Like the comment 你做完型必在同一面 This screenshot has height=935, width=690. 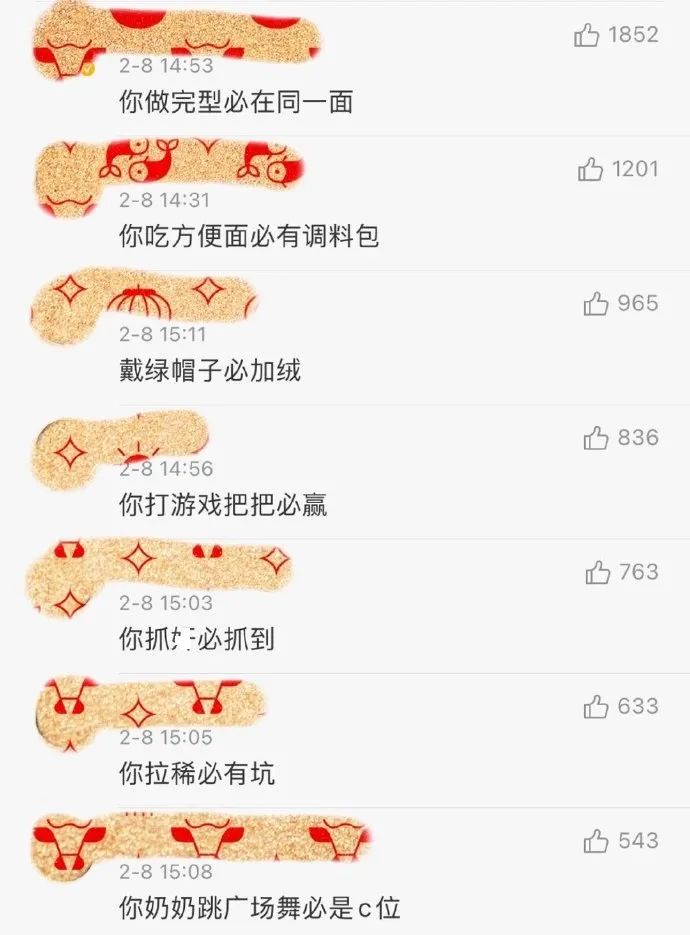587,35
